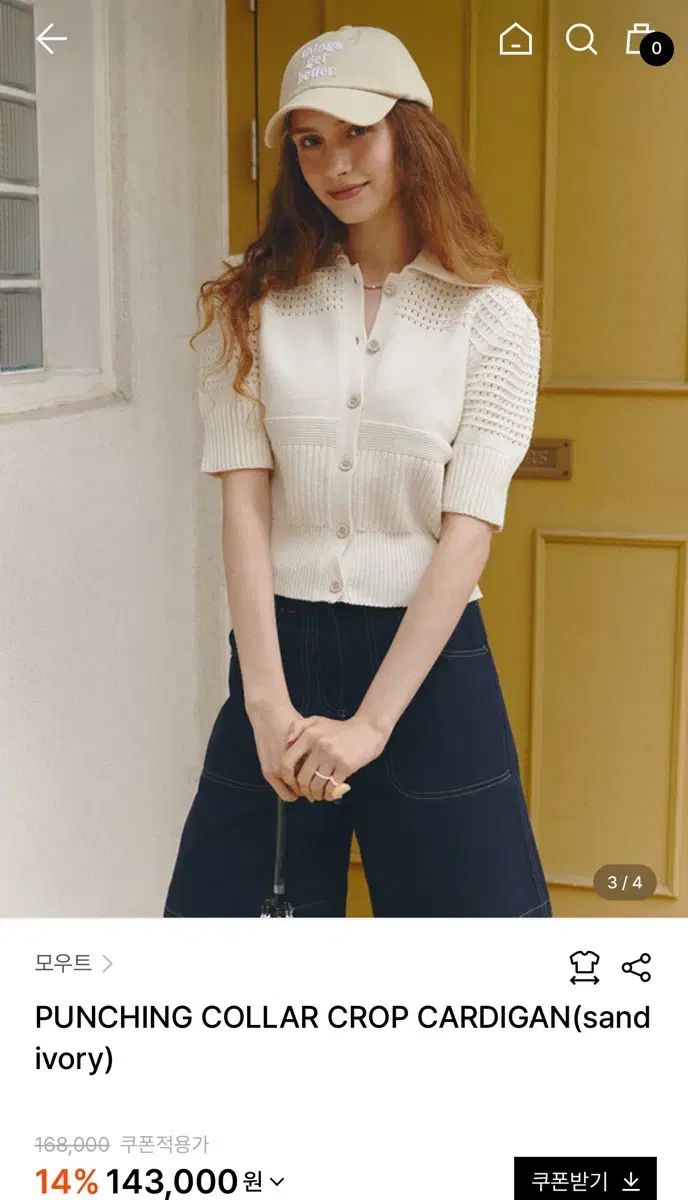Open the shopping bag cart
Viewport: 688px width, 1200px height.
tap(641, 40)
